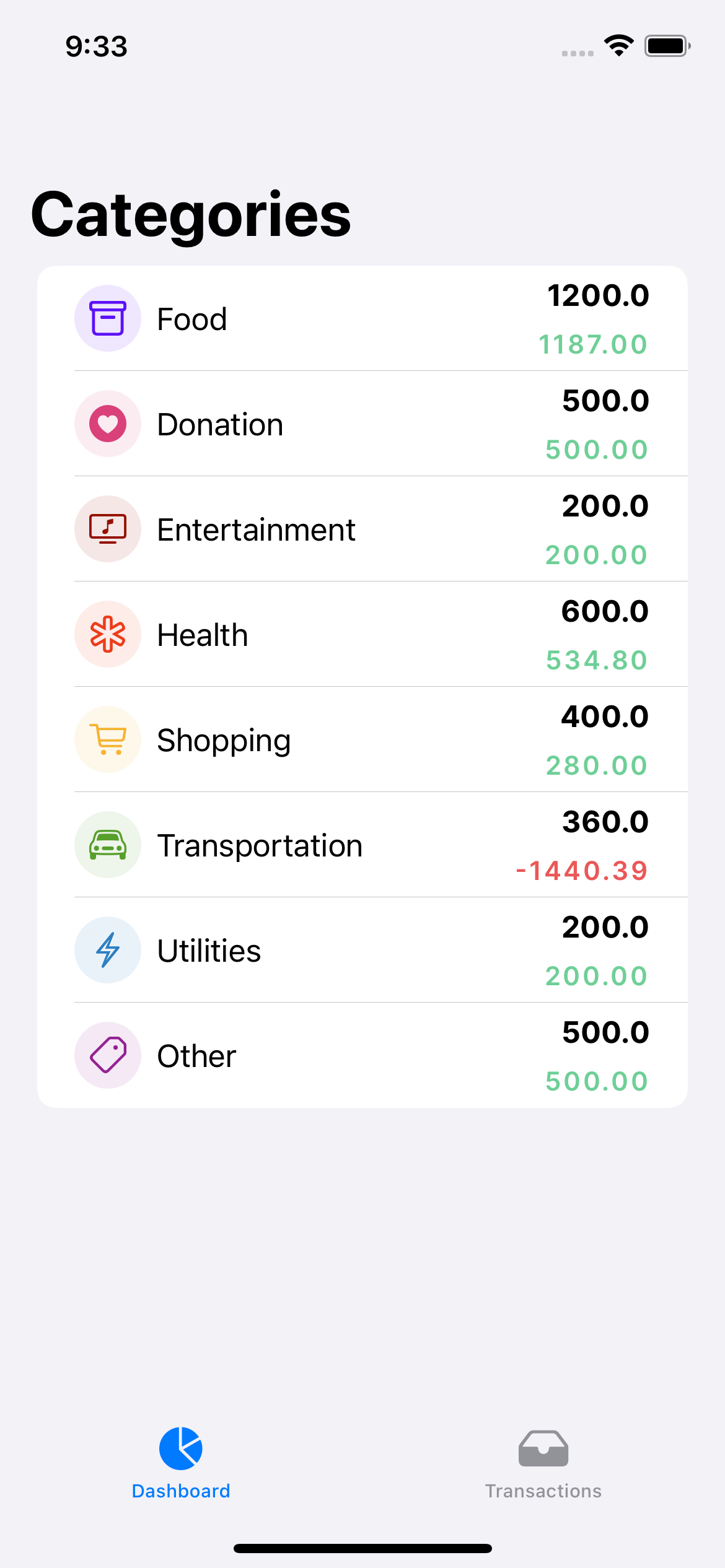Screen dimensions: 725x1568
Task: Select the Donation category row
Action: tap(362, 424)
